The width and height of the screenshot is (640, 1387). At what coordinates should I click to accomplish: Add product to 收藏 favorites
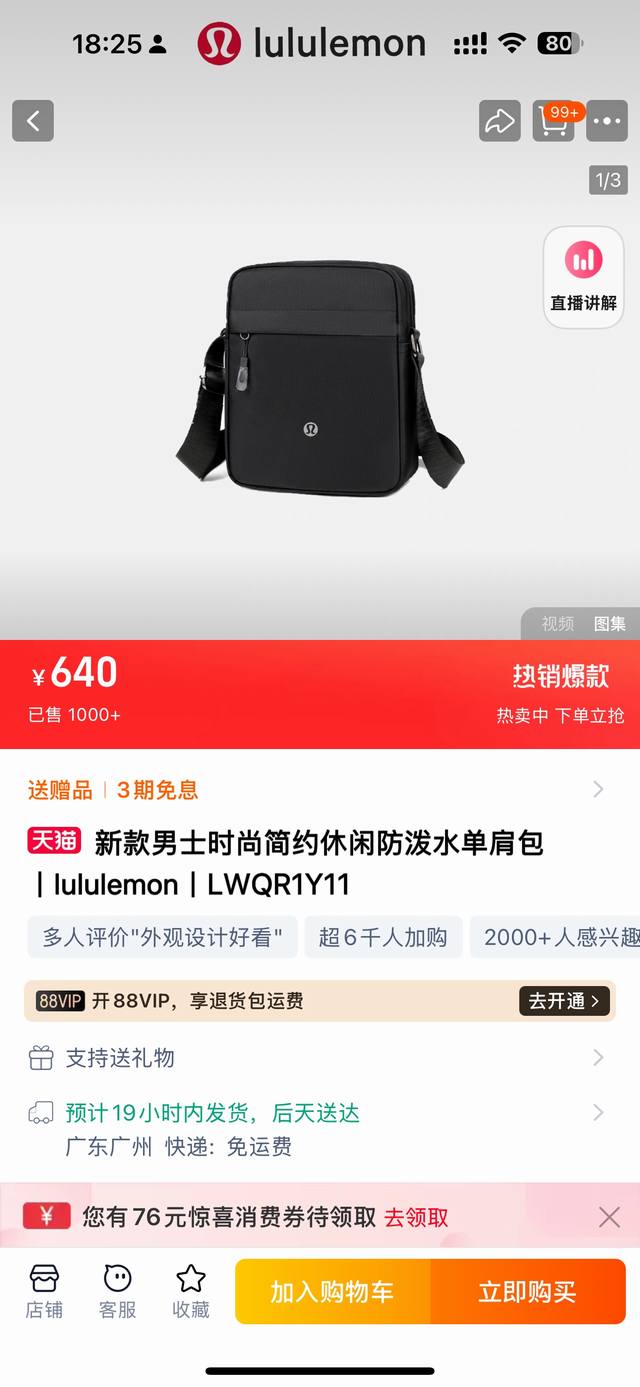click(191, 1291)
